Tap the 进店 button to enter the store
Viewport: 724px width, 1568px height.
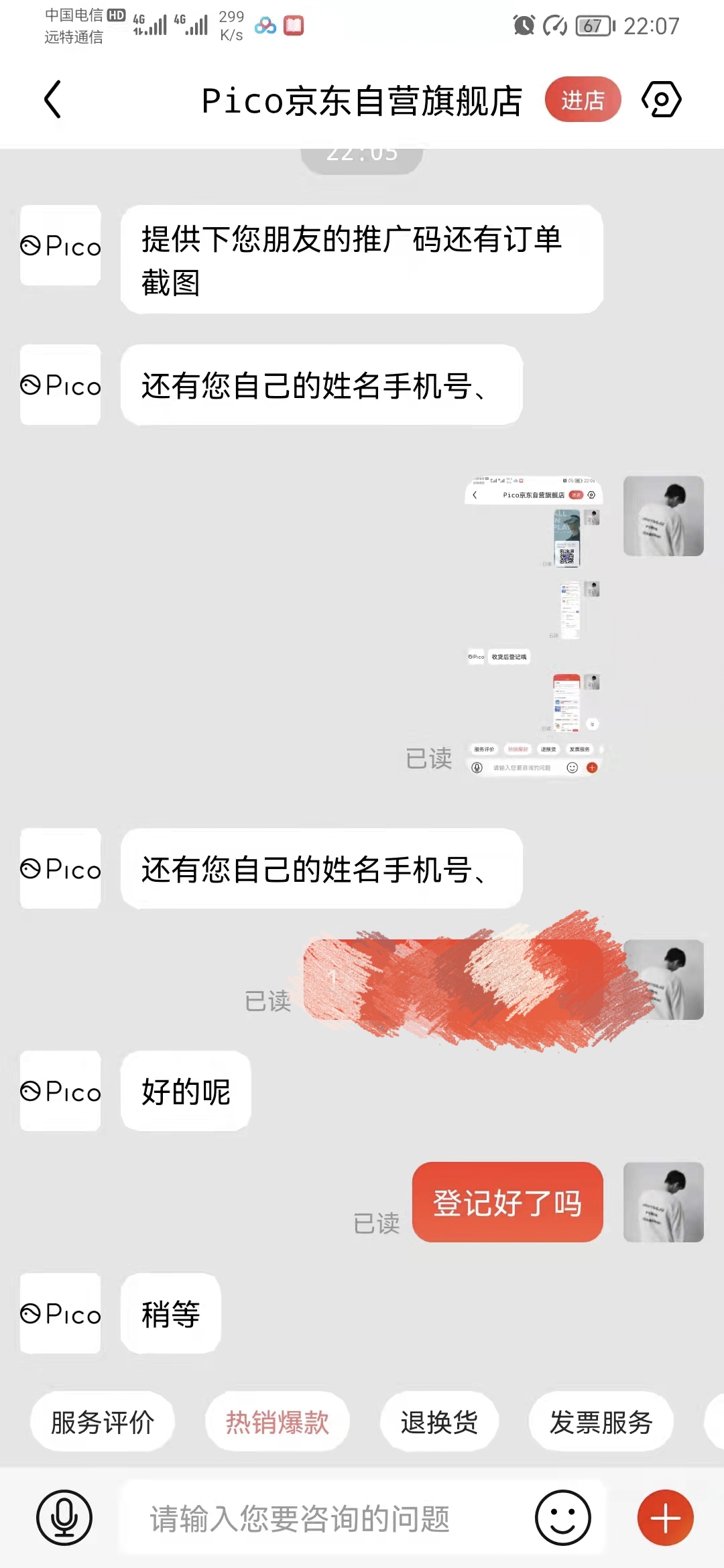(x=582, y=100)
